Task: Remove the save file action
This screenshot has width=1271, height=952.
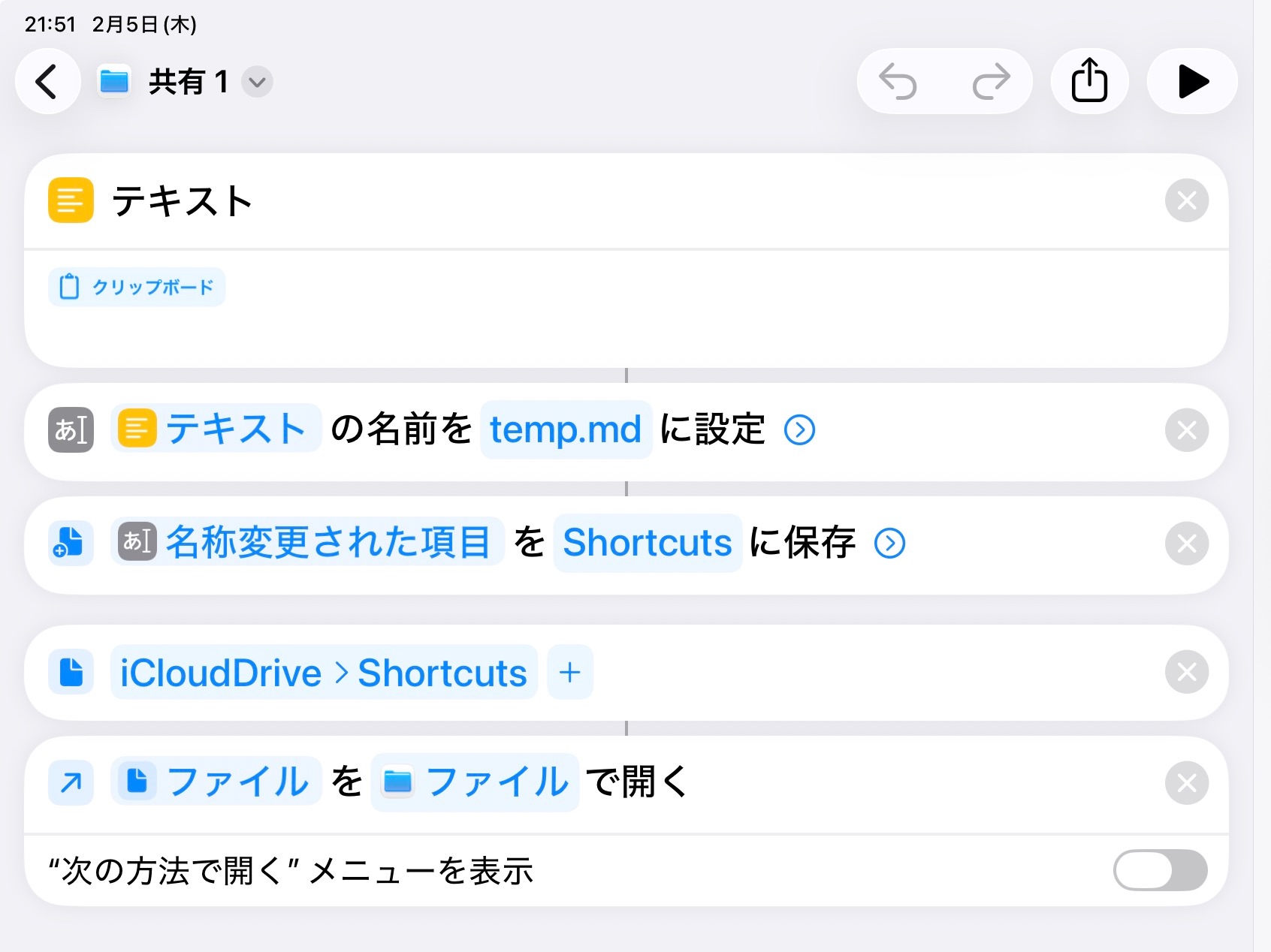Action: point(1186,543)
